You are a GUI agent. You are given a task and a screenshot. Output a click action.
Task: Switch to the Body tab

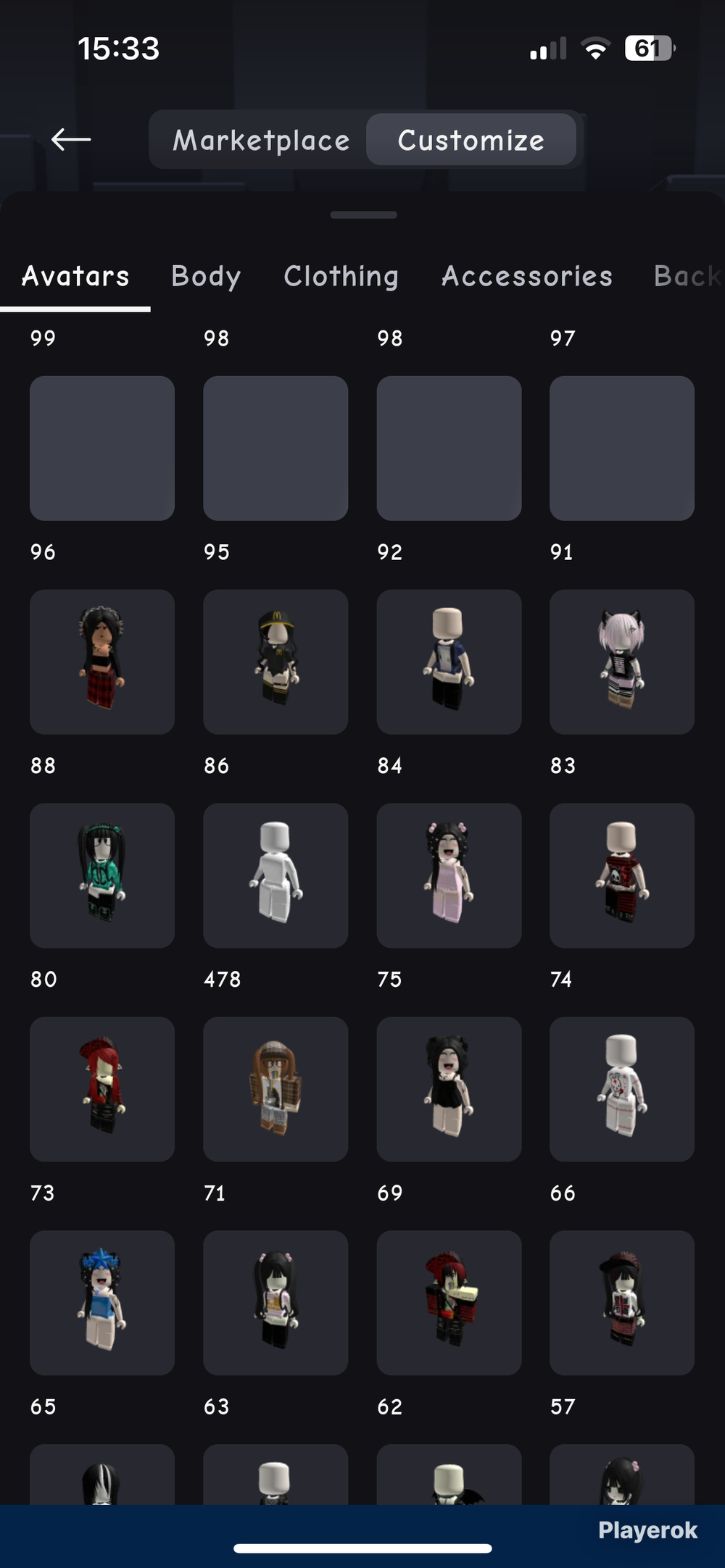tap(206, 276)
